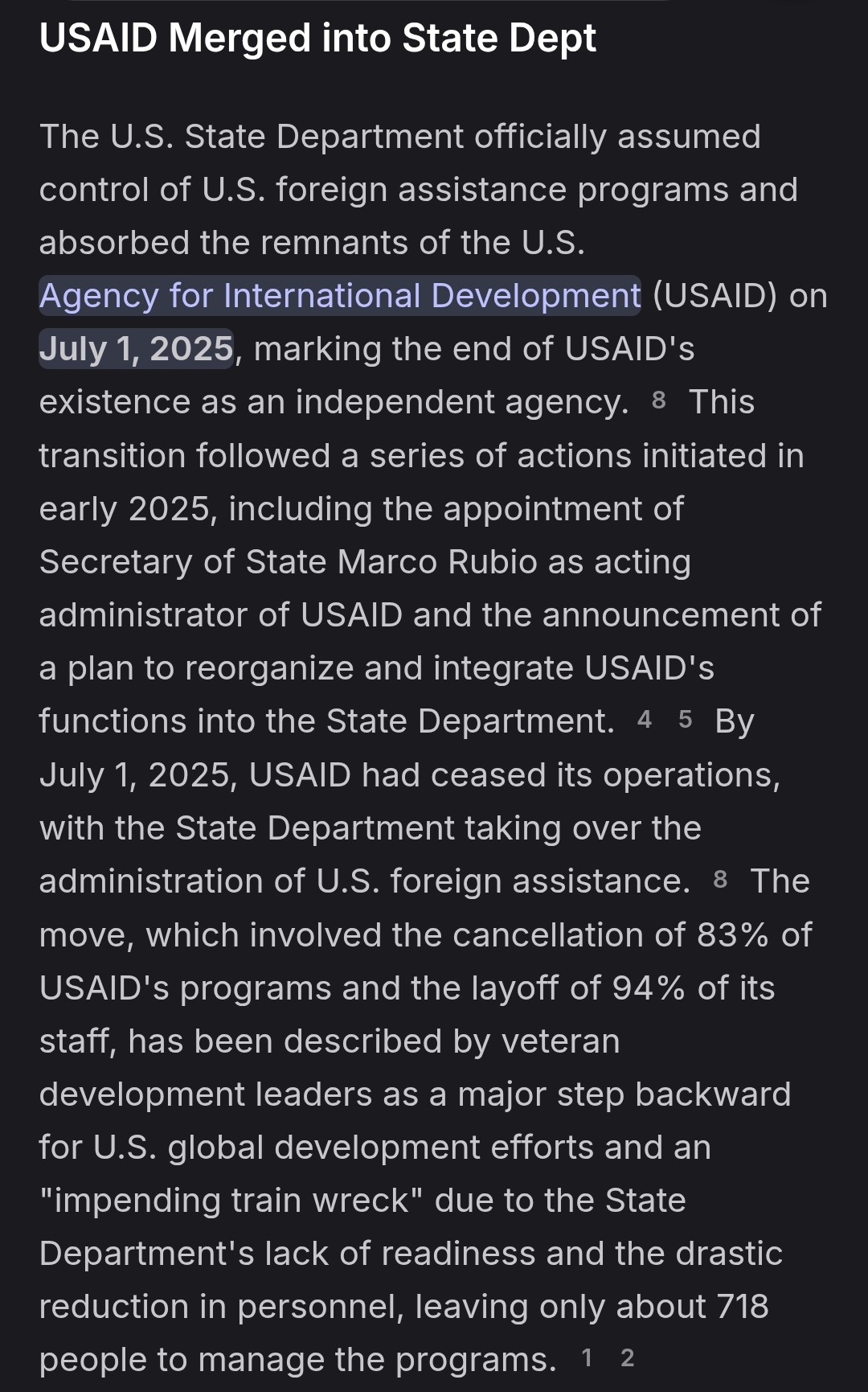
Task: Open the Agency for International Development link
Action: (x=340, y=296)
